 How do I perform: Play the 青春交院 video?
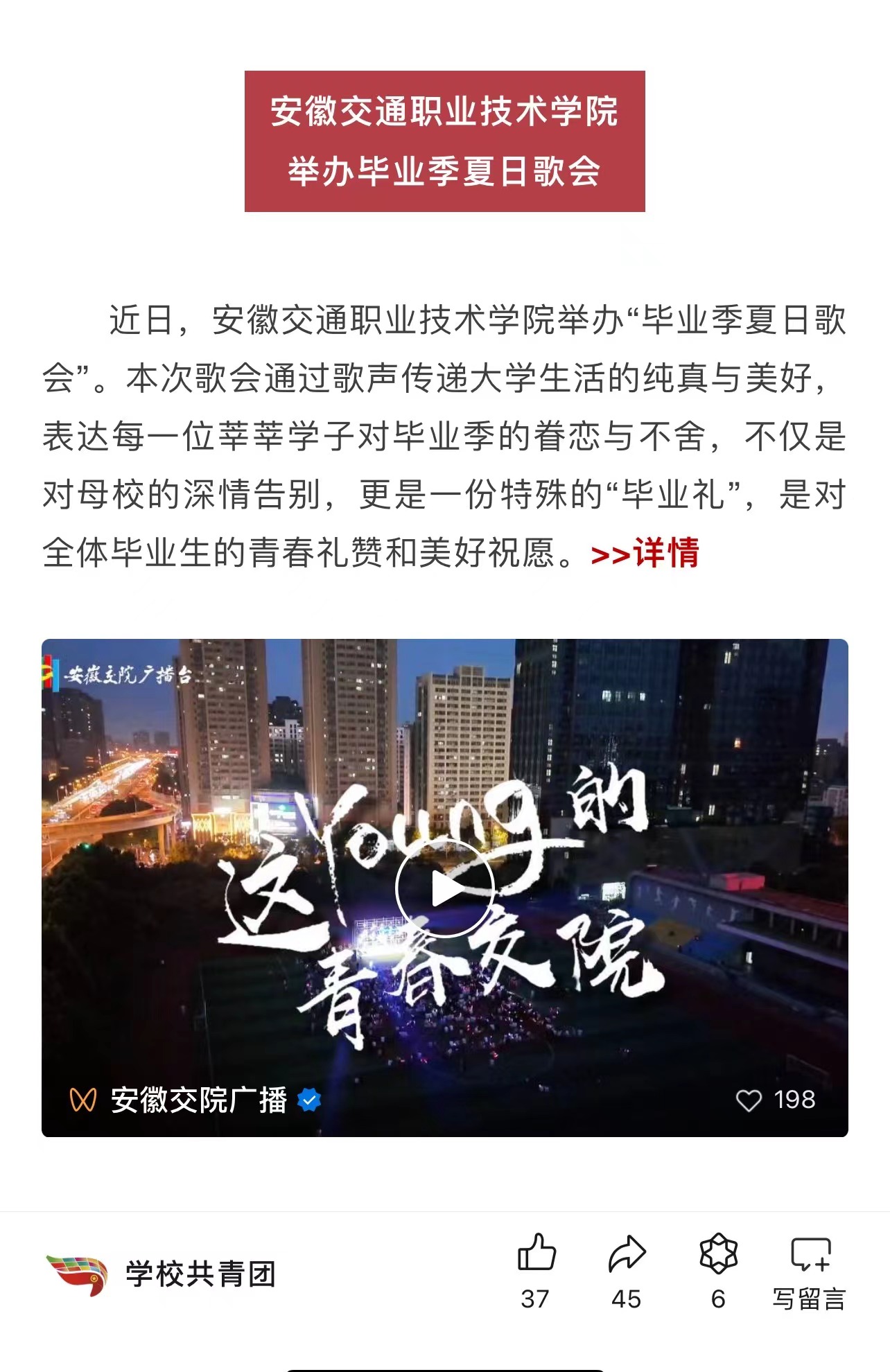tap(444, 888)
